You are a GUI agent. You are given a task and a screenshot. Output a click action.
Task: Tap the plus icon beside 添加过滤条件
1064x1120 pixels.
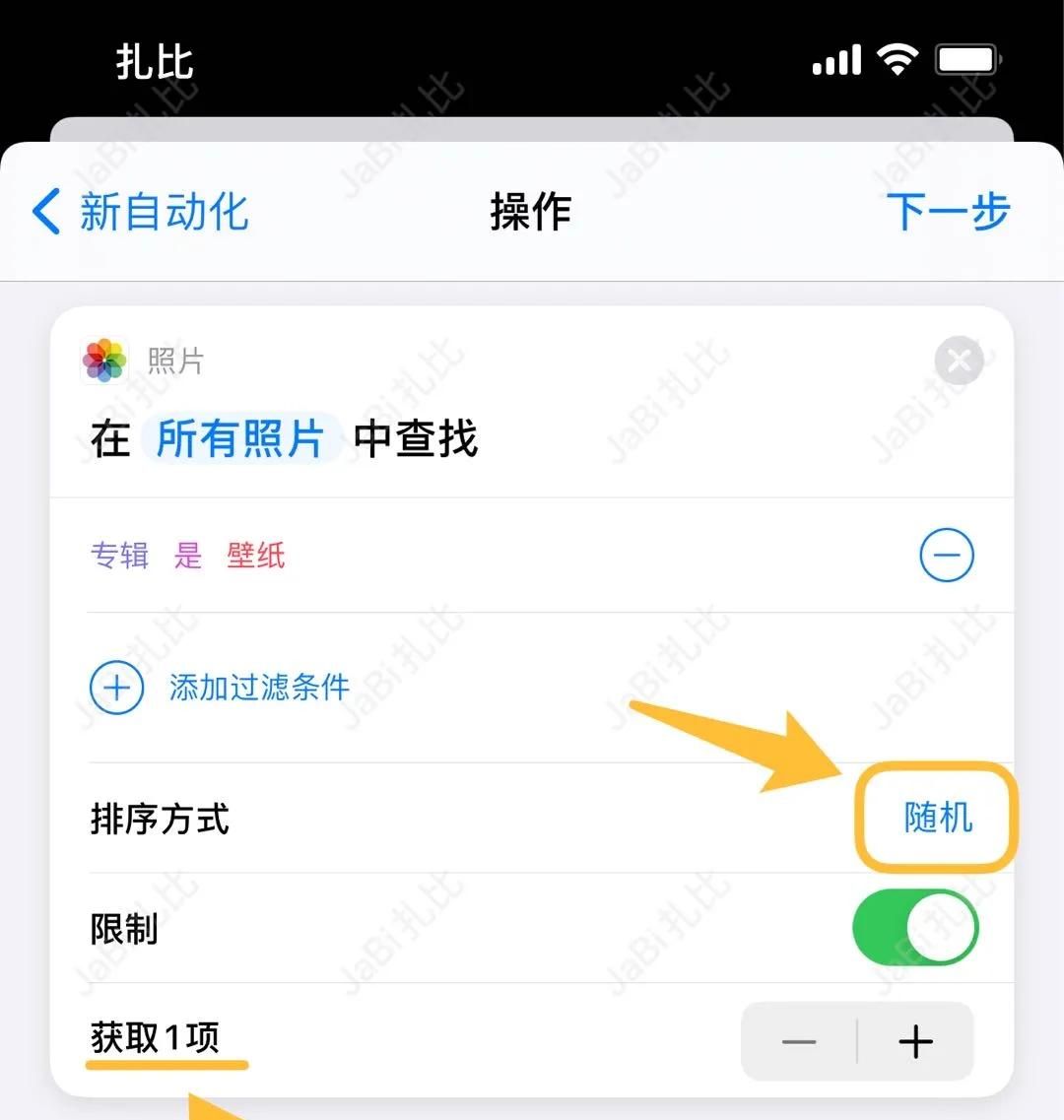click(x=117, y=688)
